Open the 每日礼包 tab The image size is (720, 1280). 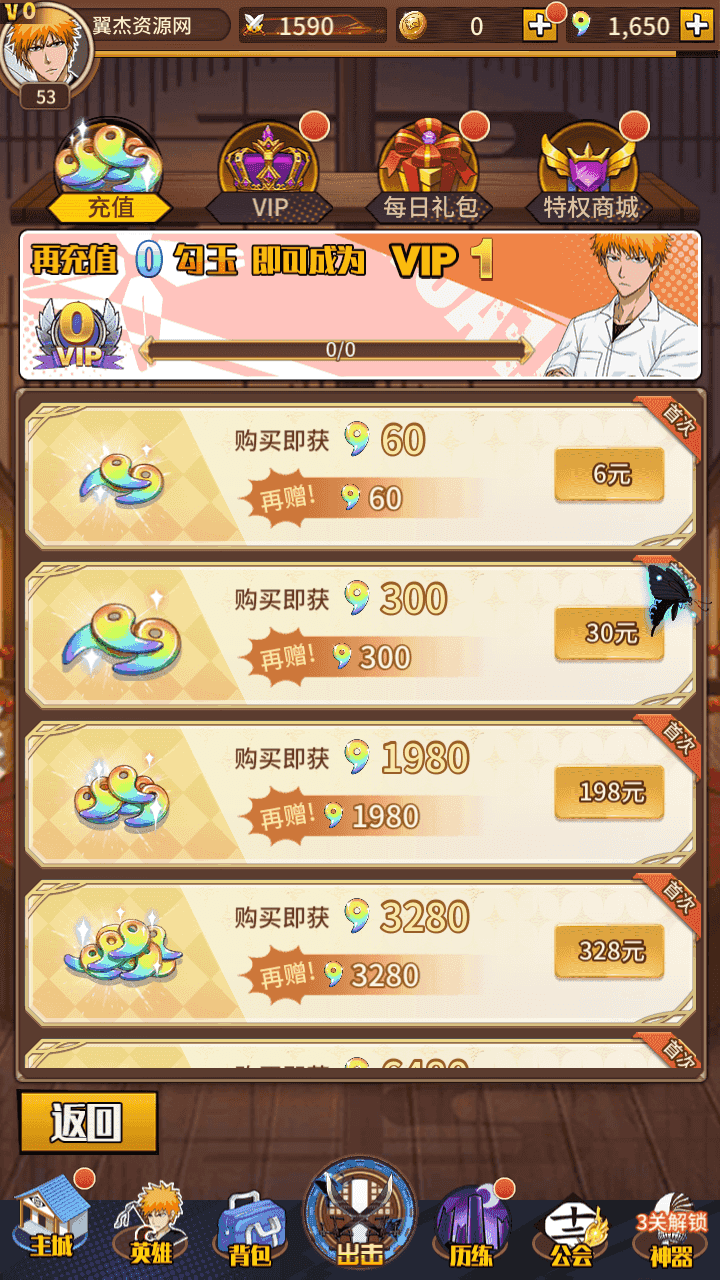430,175
